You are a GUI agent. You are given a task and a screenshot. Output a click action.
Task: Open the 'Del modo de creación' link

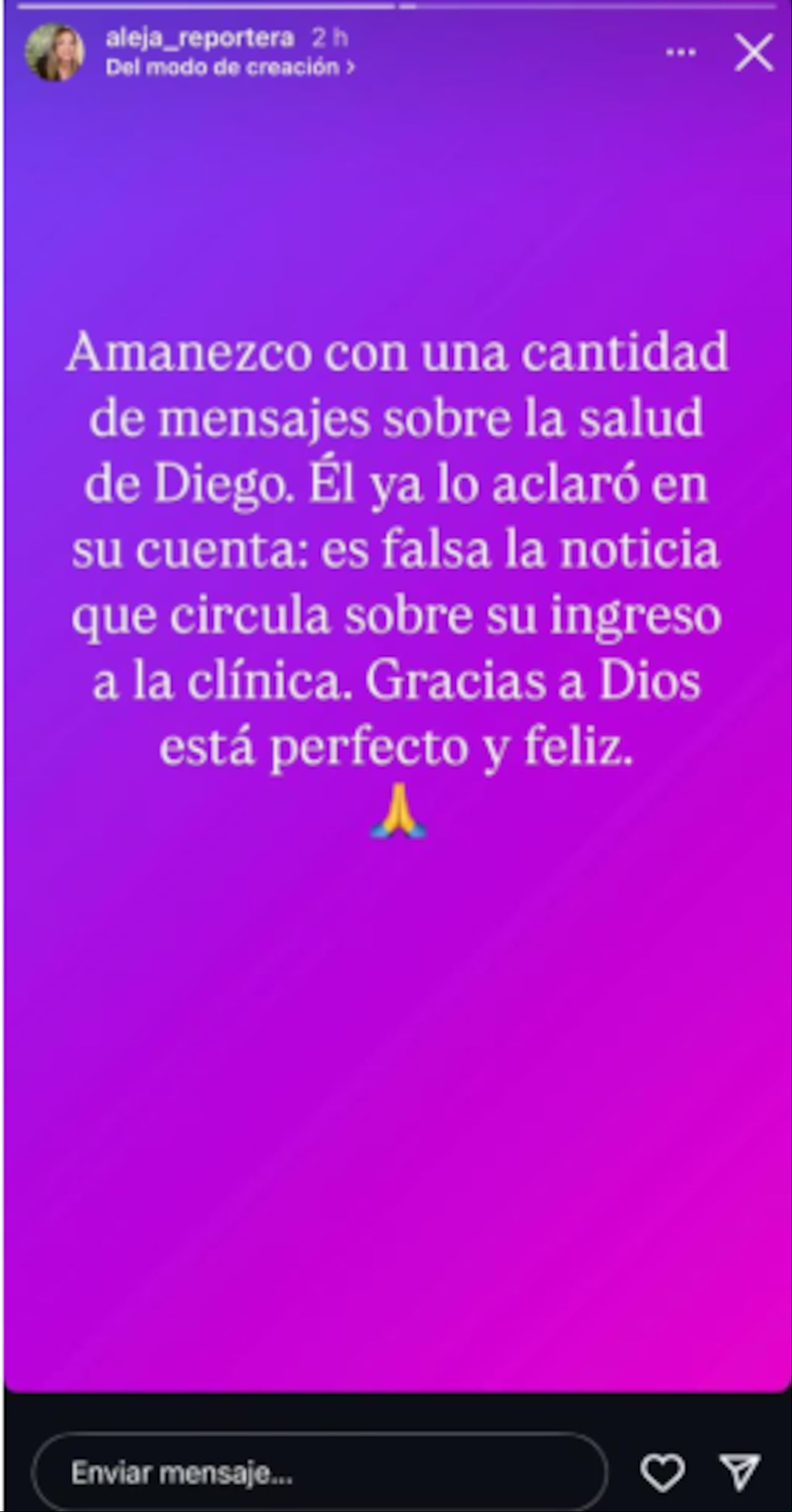click(230, 67)
